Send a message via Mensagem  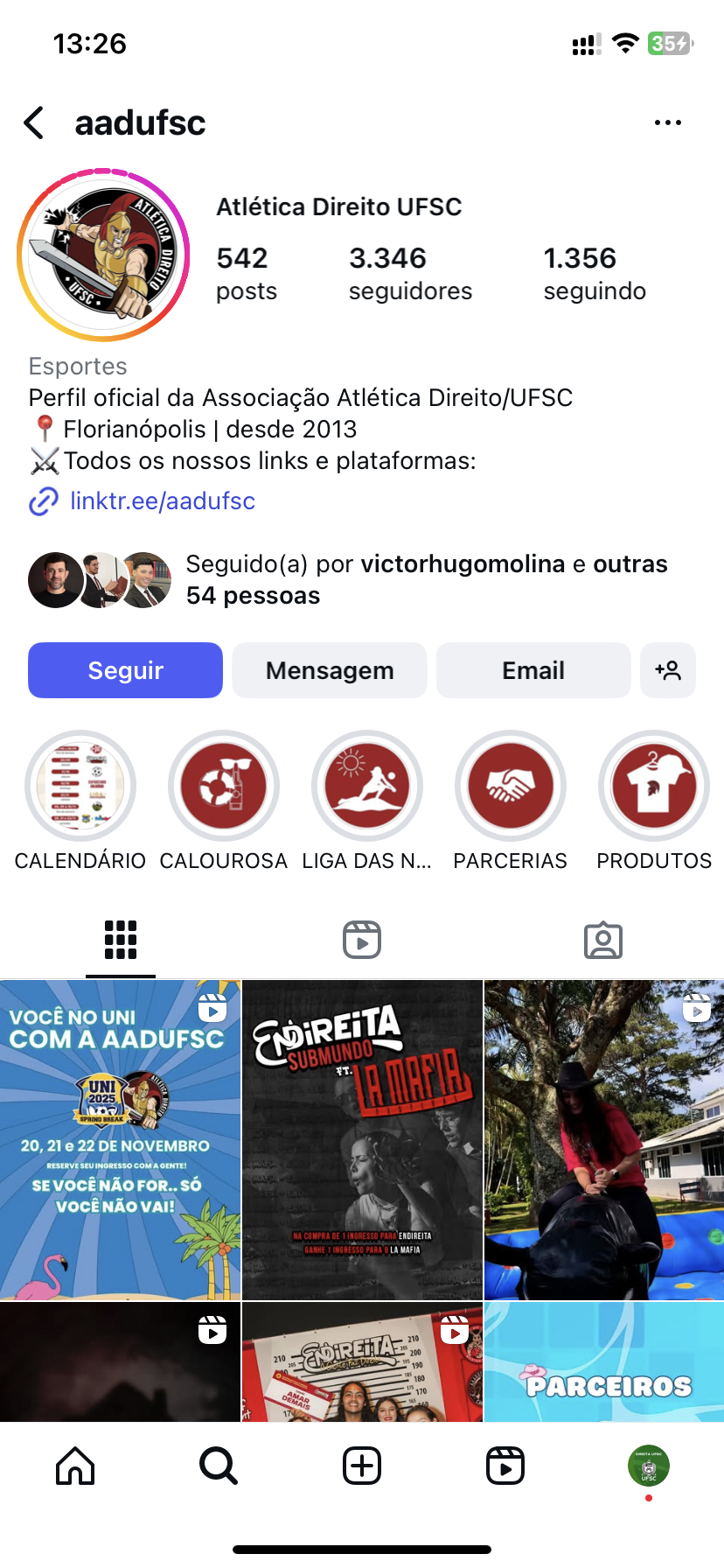click(330, 670)
